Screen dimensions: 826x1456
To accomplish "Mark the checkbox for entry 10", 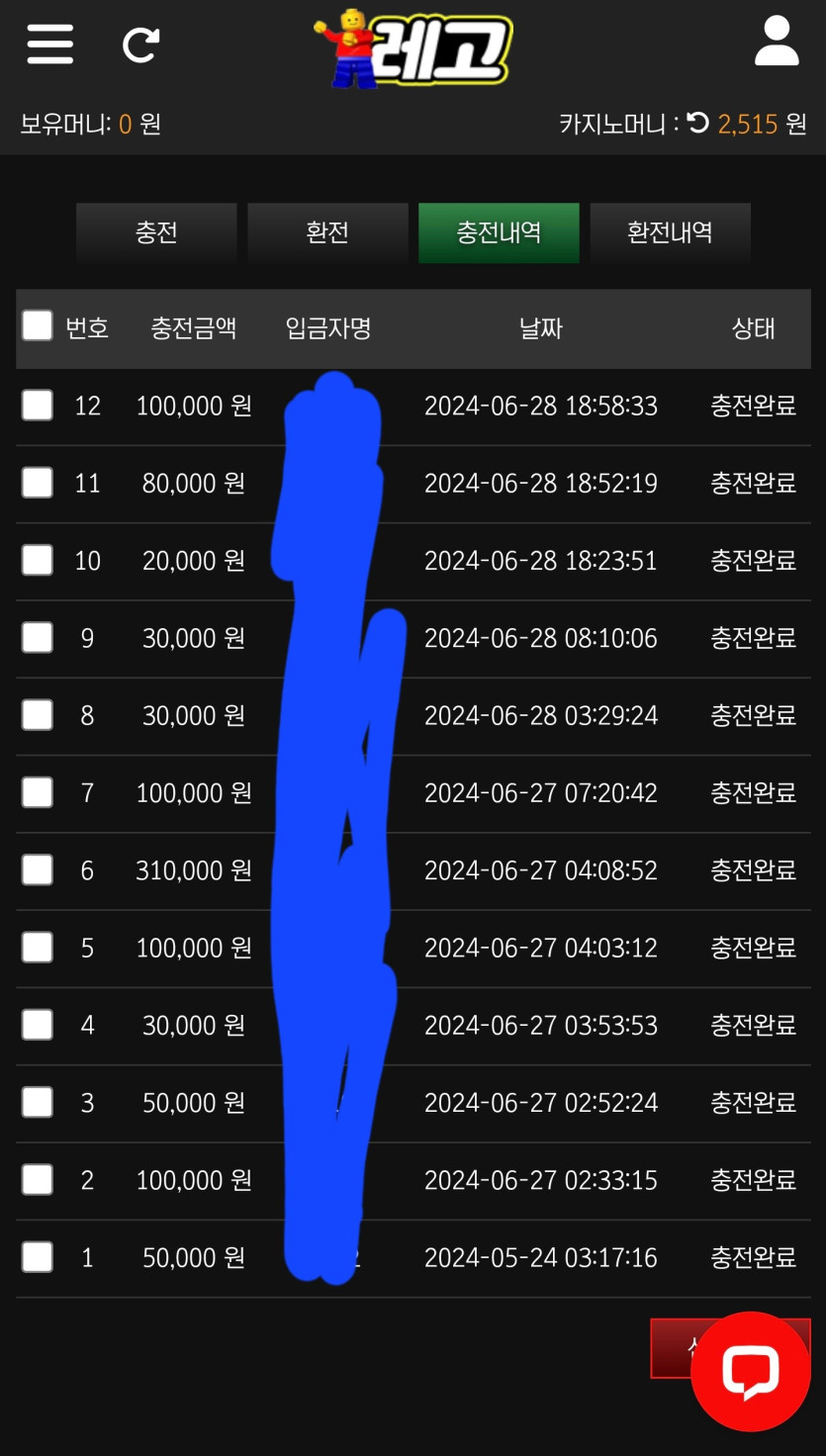I will [x=38, y=560].
